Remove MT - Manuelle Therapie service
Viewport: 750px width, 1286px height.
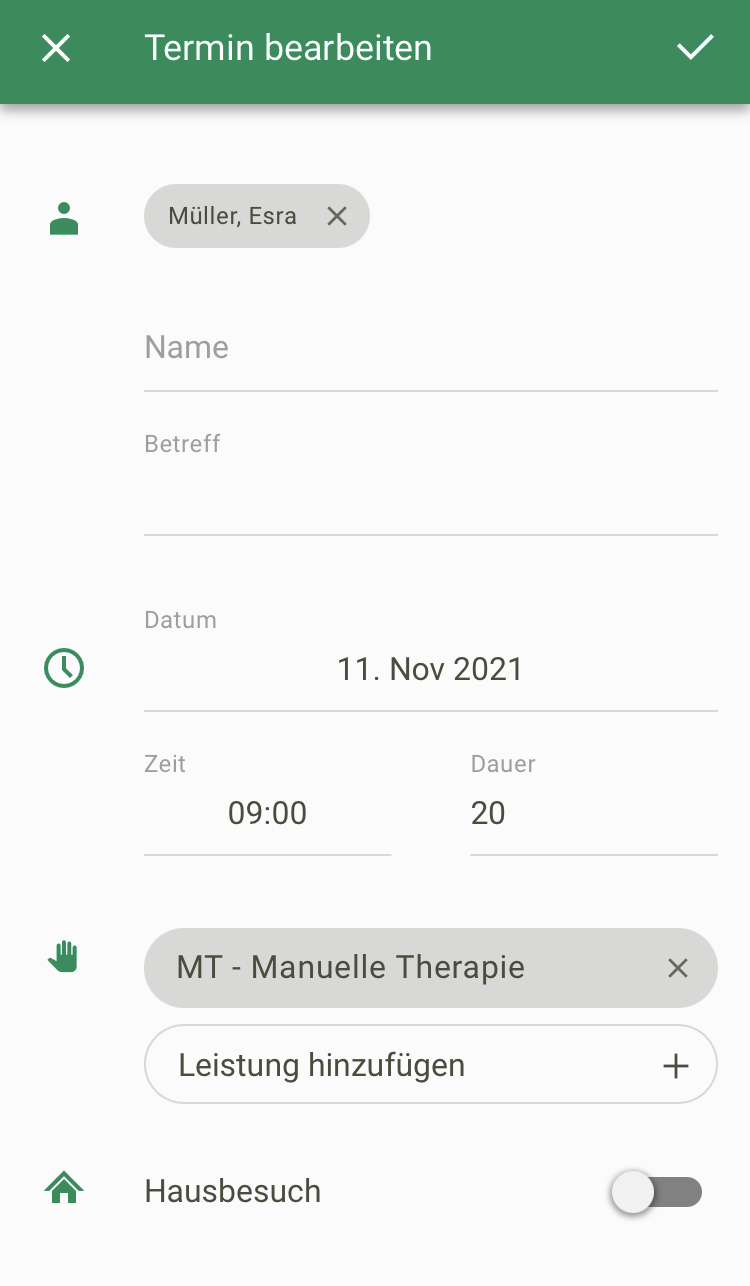677,967
